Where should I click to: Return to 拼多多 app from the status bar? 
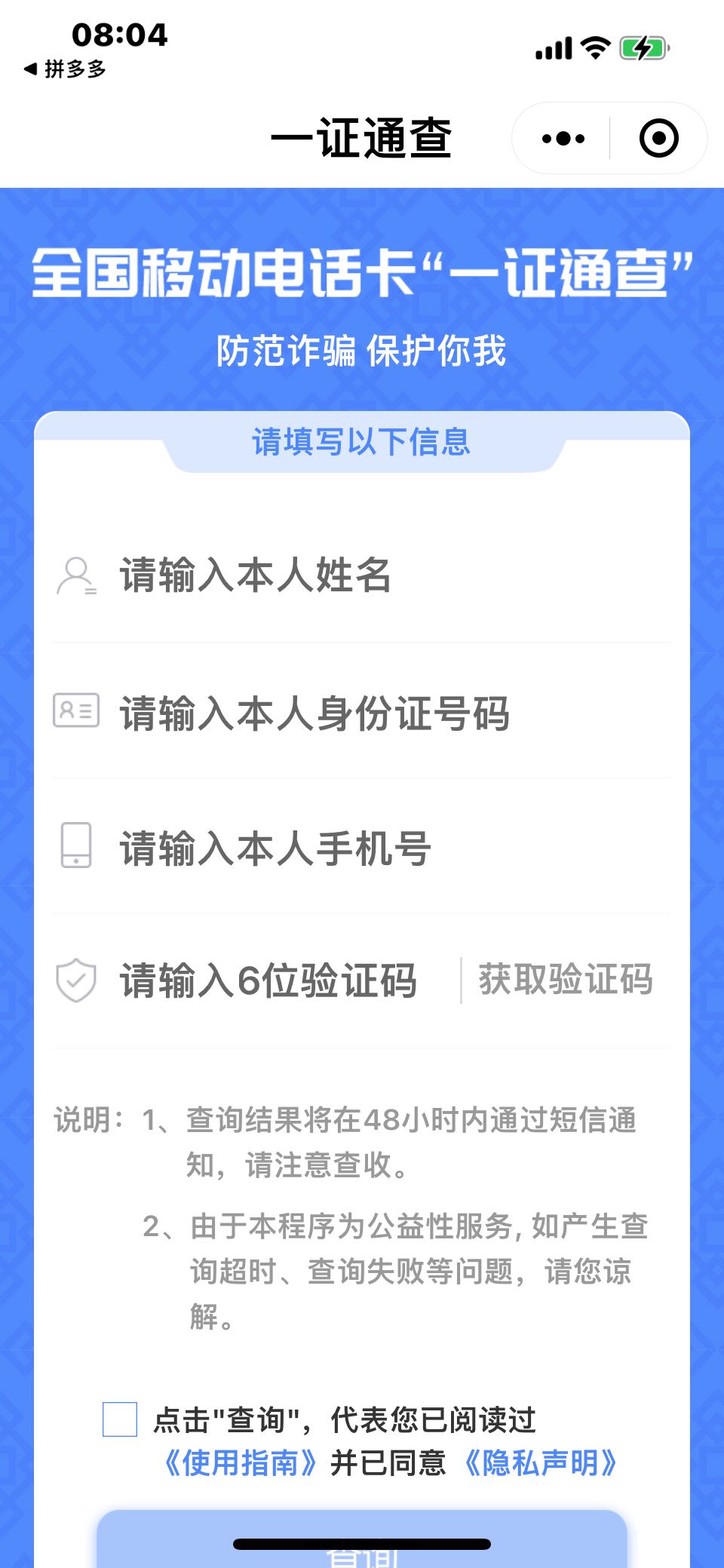coord(65,69)
